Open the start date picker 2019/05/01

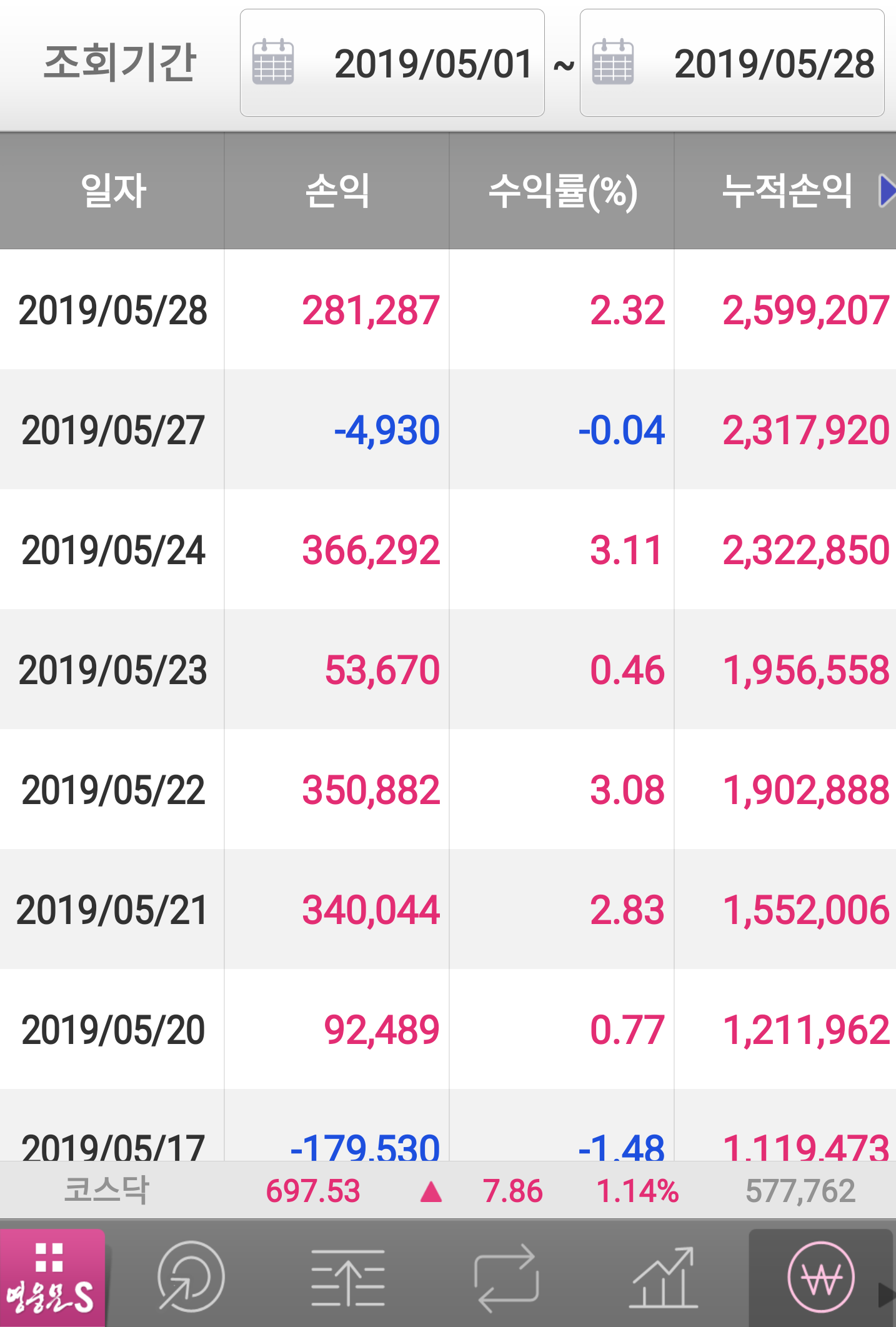[x=392, y=63]
